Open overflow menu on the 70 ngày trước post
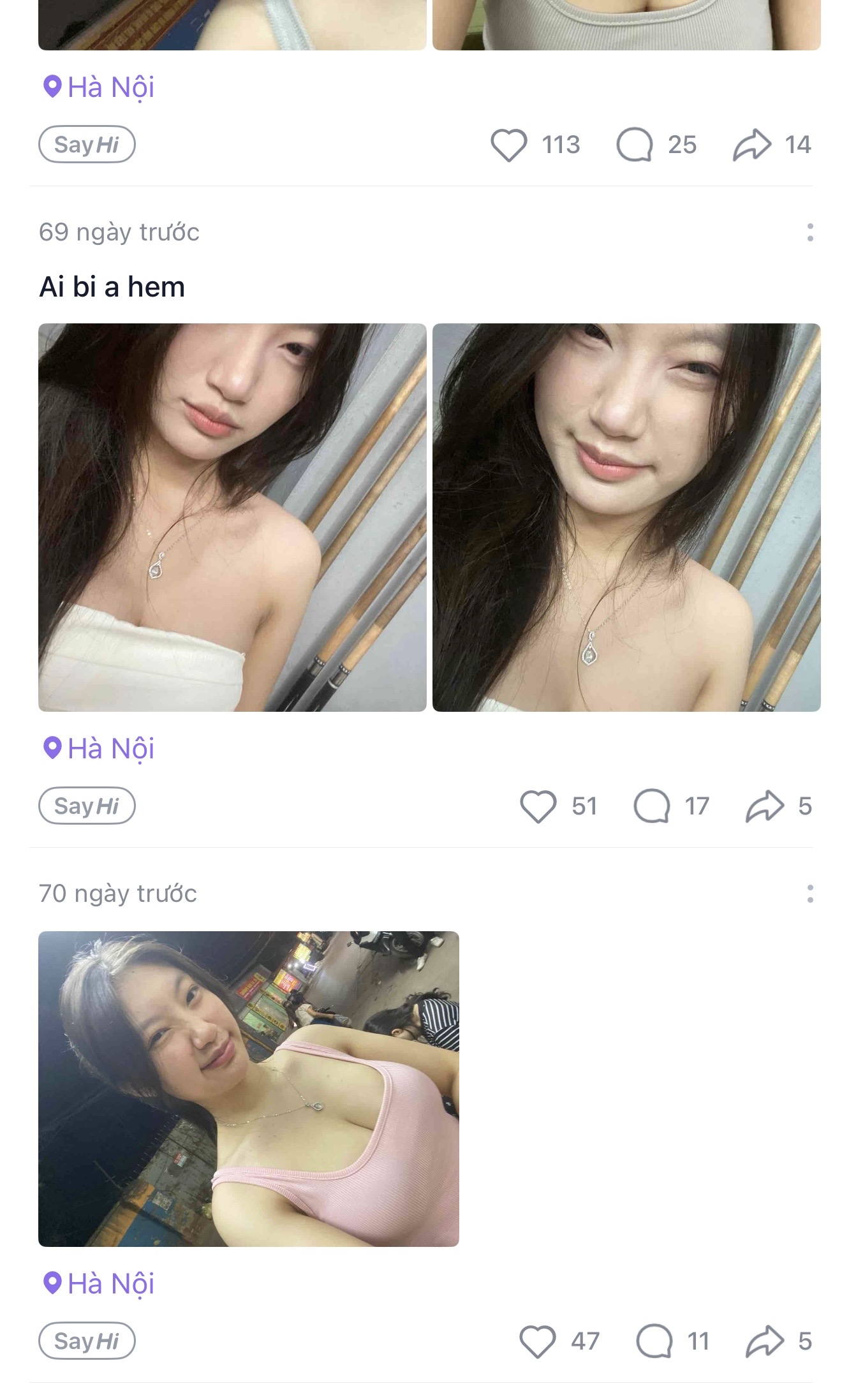This screenshot has width=842, height=1400. [810, 894]
